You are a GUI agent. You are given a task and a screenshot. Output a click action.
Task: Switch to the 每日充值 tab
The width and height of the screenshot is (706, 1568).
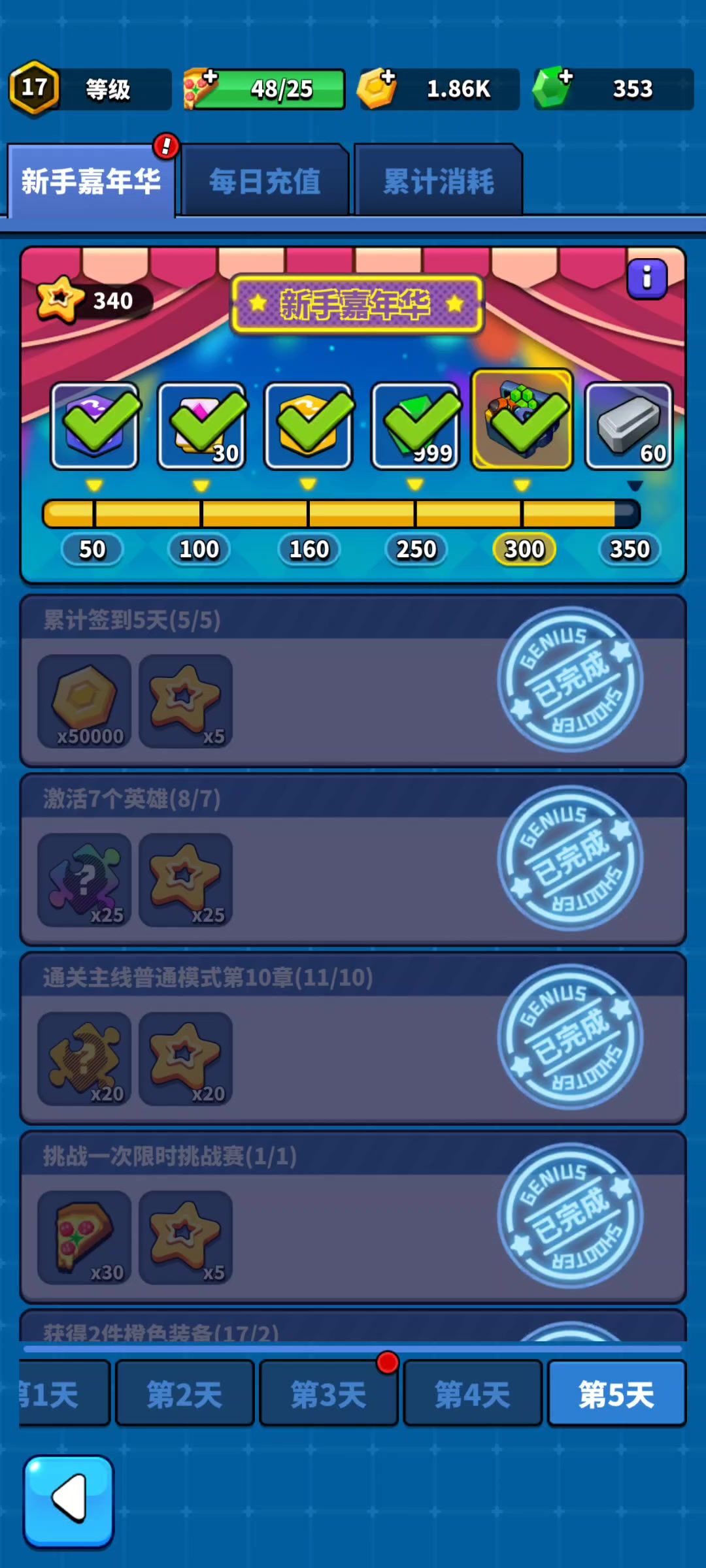point(265,181)
